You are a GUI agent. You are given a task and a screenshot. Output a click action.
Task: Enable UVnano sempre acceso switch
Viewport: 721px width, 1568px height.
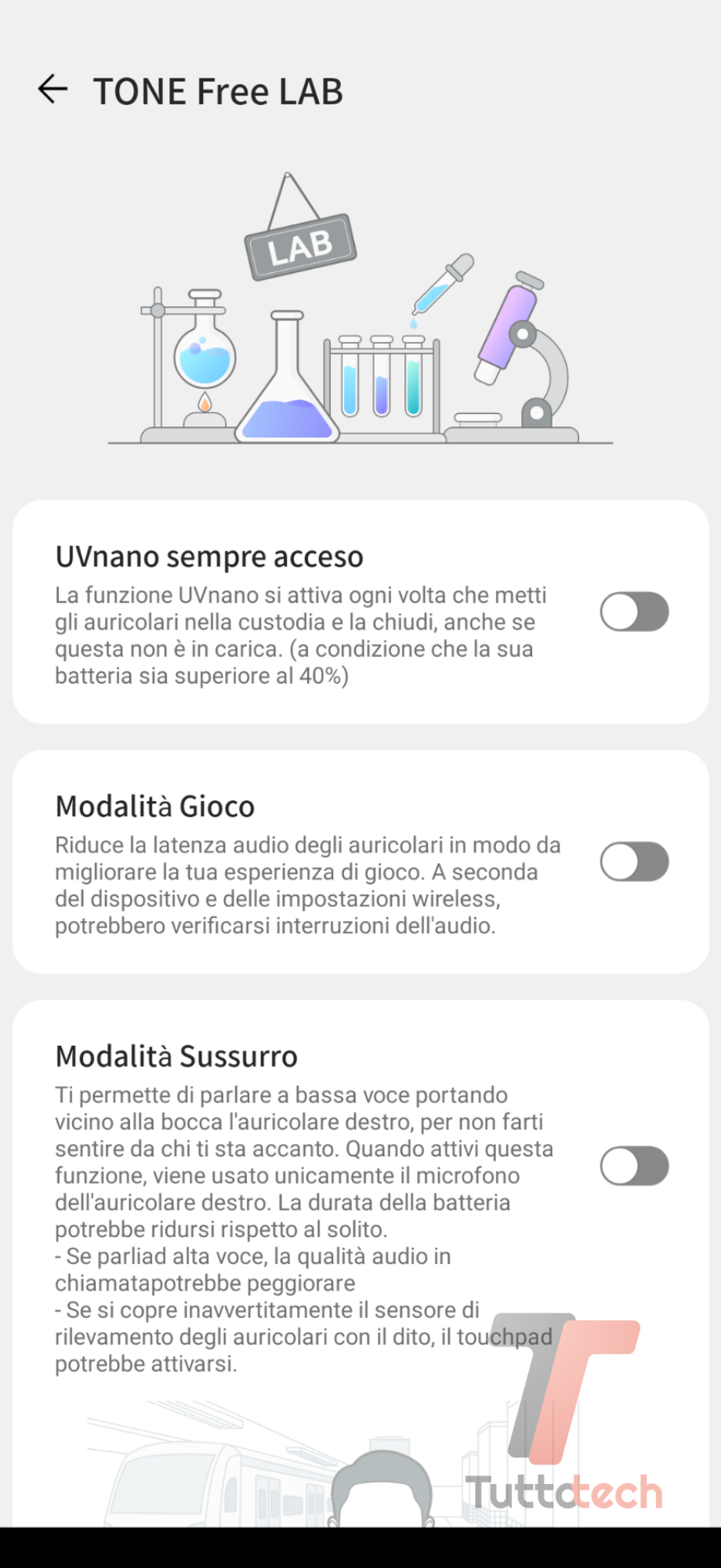tap(634, 612)
